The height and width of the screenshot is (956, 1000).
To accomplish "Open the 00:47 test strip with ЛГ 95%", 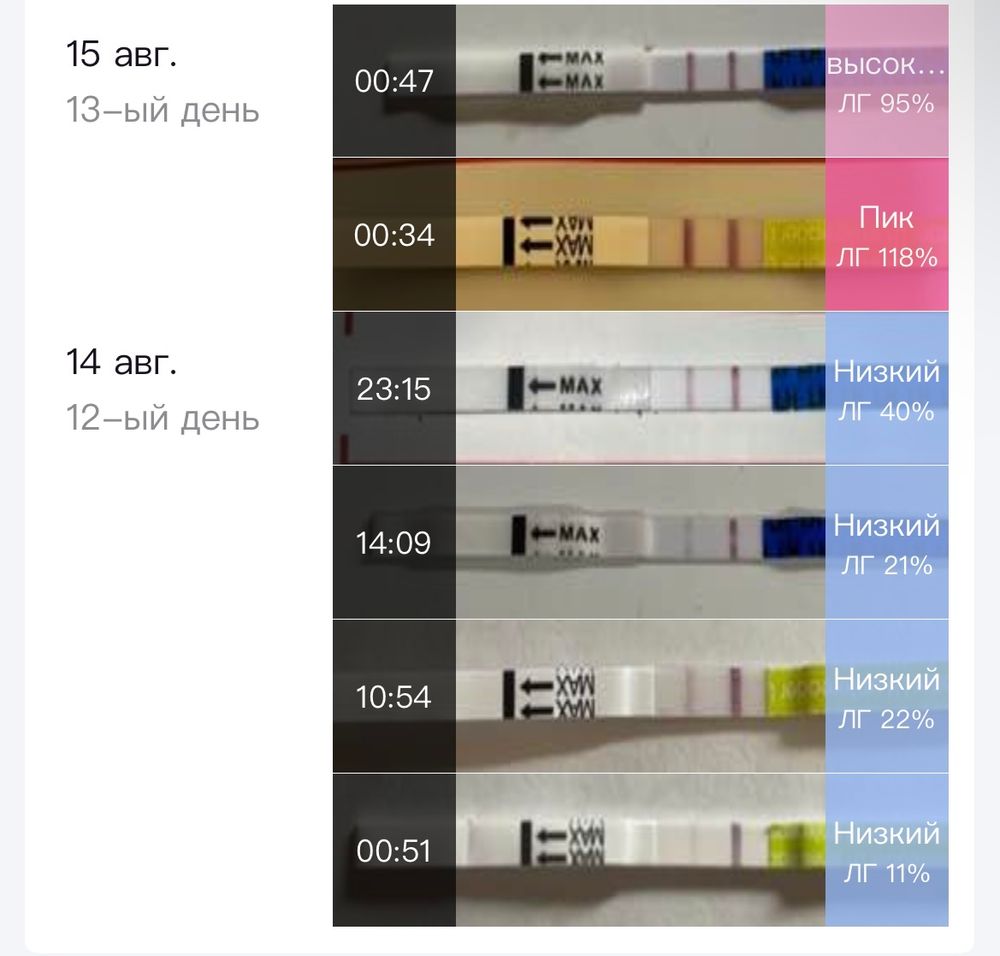I will tap(640, 80).
